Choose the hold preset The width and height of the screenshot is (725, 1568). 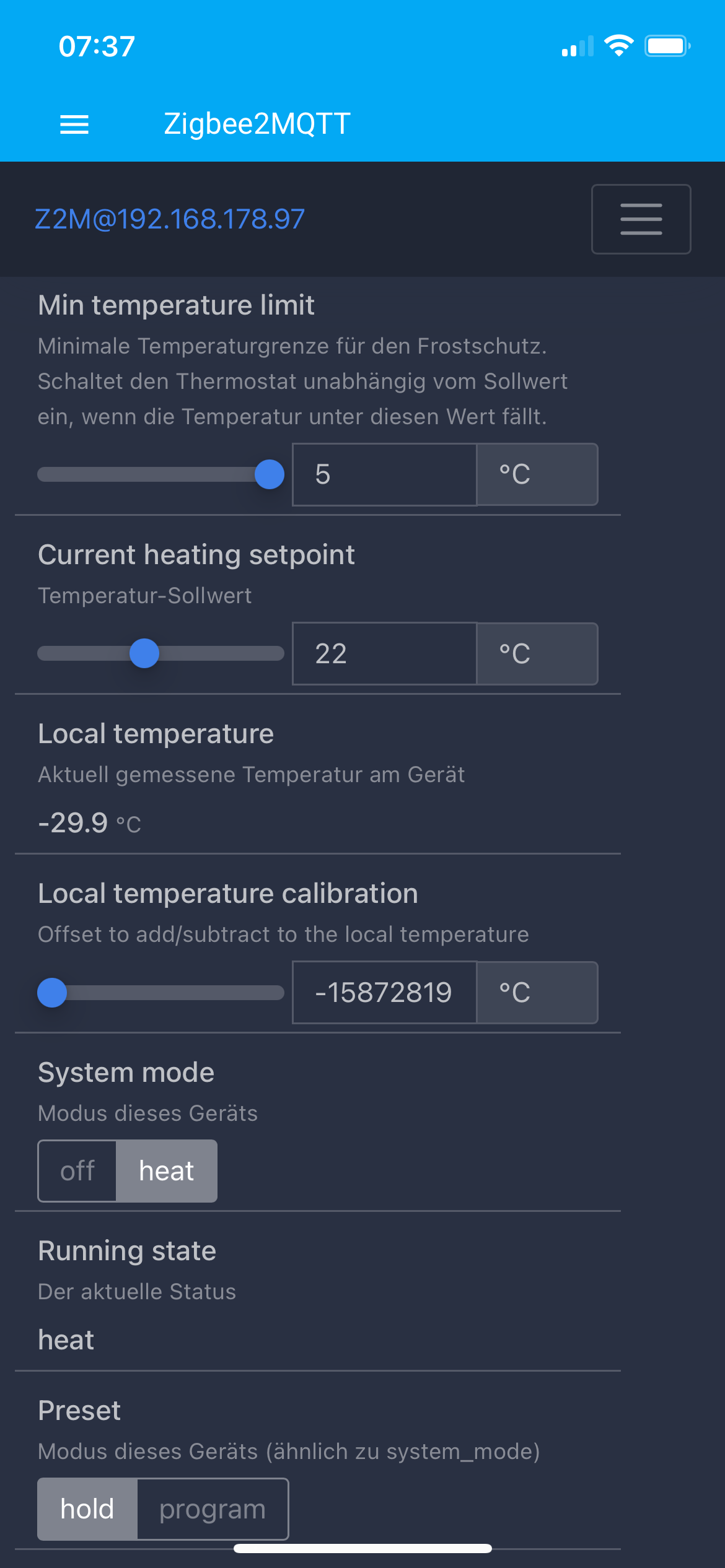point(87,1509)
